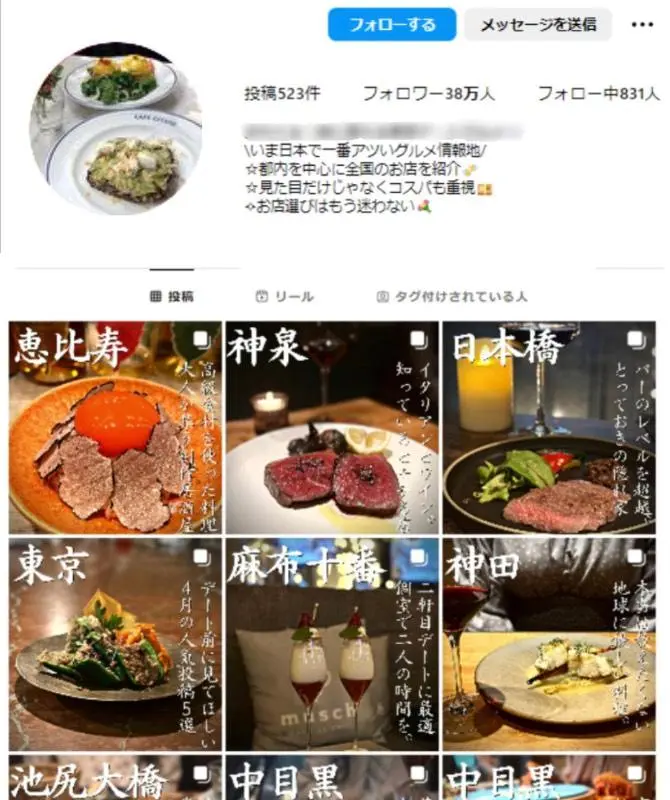The height and width of the screenshot is (800, 670).
Task: Open the 神泉 post
Action: 332,428
